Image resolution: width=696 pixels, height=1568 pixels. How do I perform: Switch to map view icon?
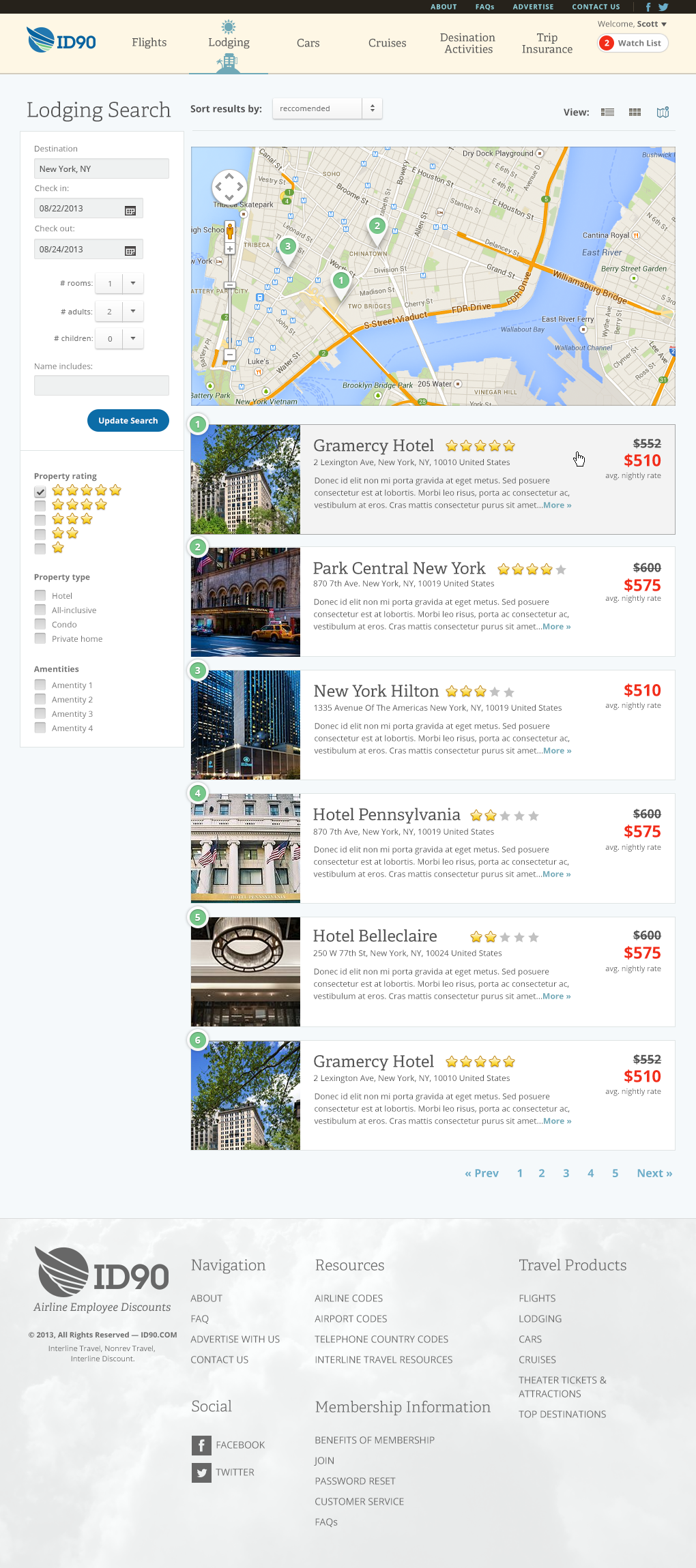pos(663,113)
